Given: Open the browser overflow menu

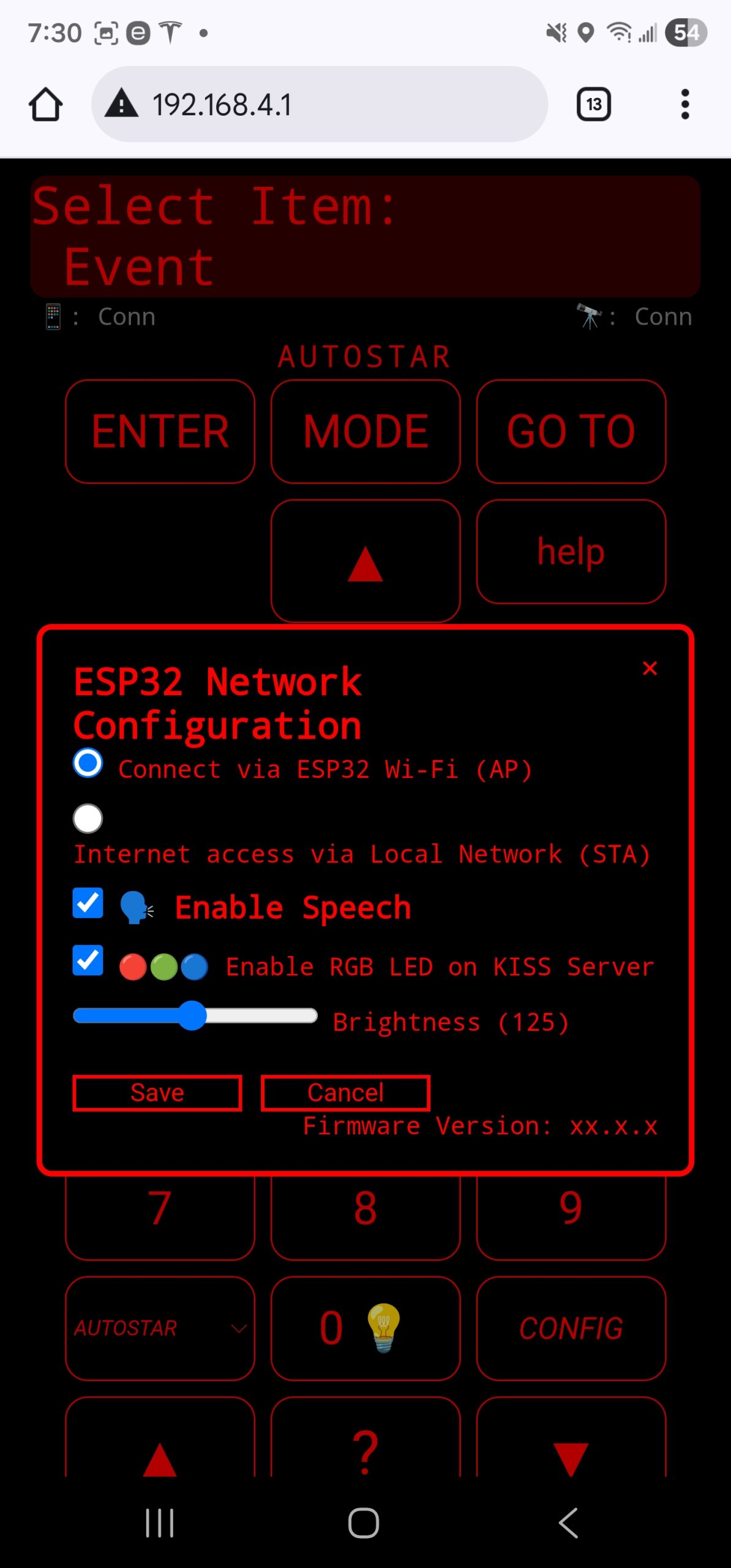Looking at the screenshot, I should (x=685, y=104).
